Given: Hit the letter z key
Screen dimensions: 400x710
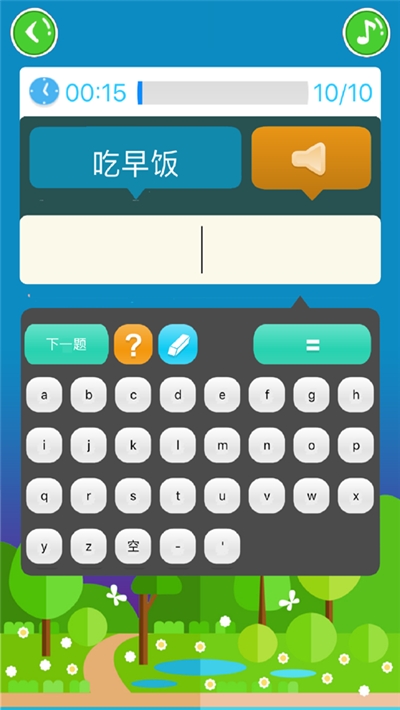Looking at the screenshot, I should [x=89, y=547].
